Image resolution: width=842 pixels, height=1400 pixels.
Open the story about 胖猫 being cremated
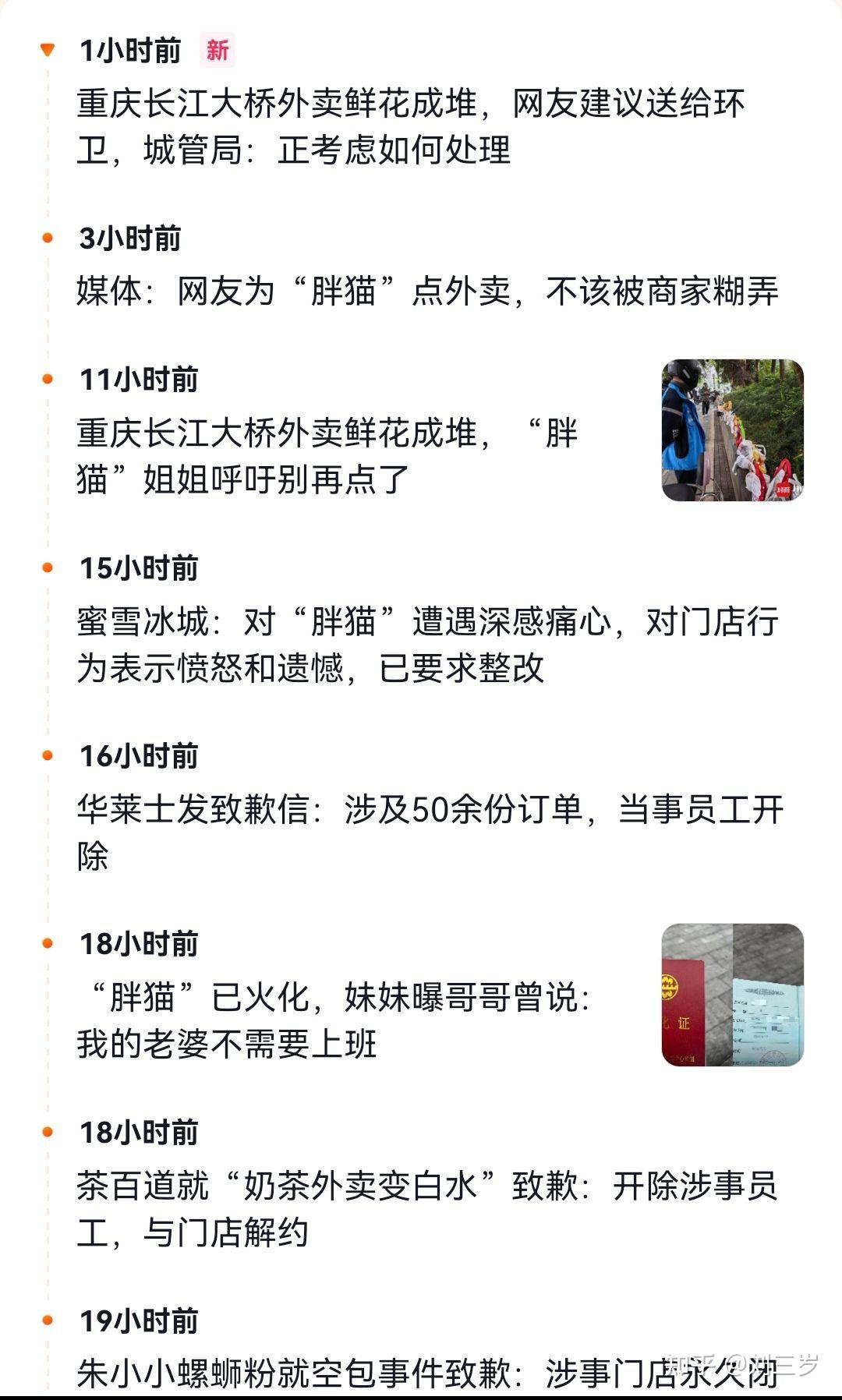click(x=334, y=1020)
